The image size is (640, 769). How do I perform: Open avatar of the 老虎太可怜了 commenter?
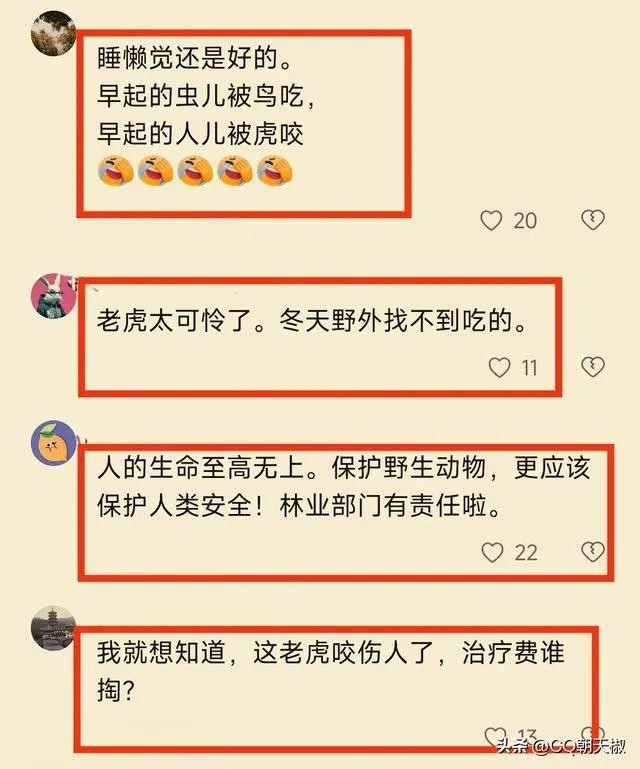tap(54, 295)
